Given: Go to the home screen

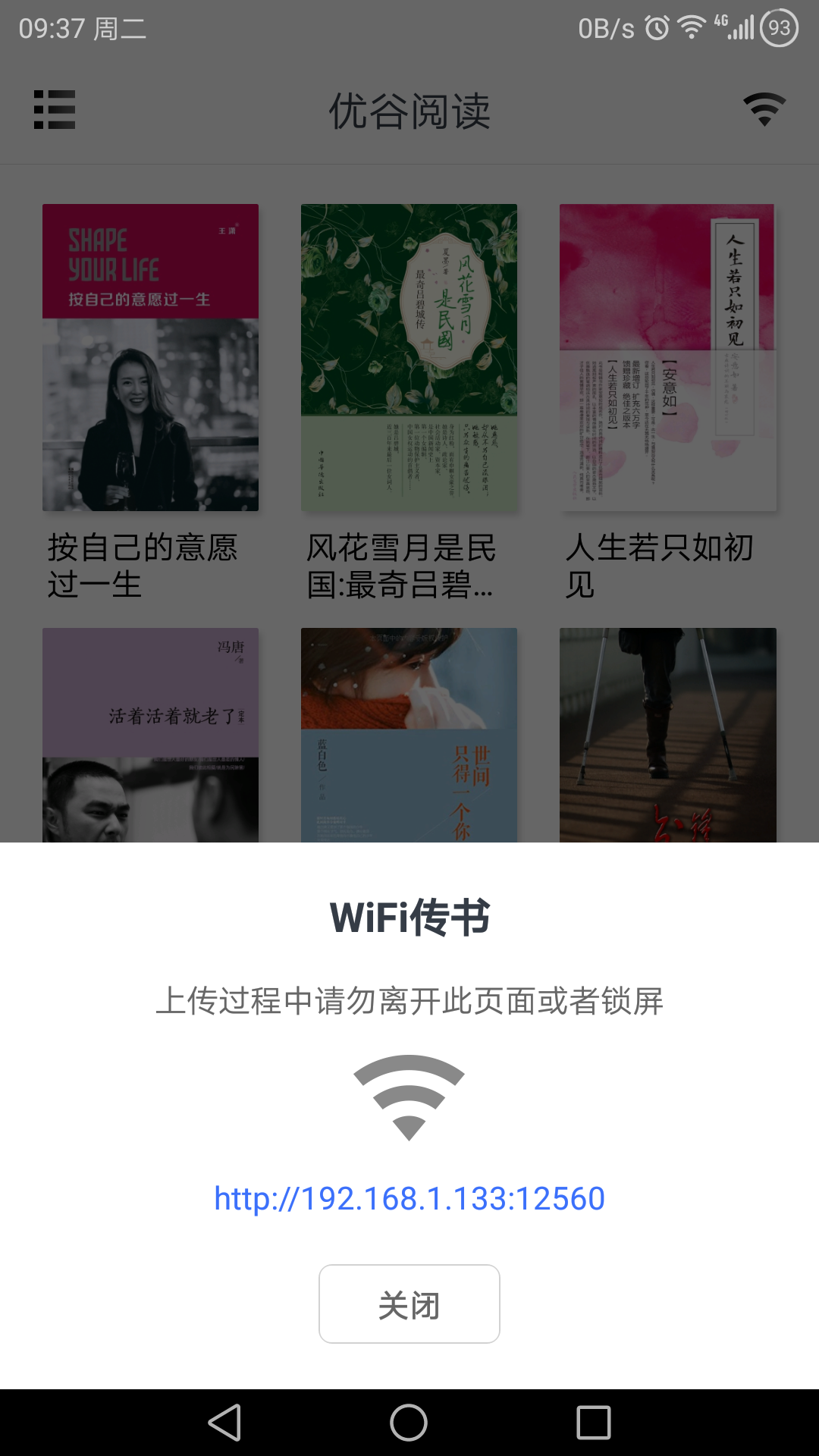Looking at the screenshot, I should pyautogui.click(x=409, y=1423).
